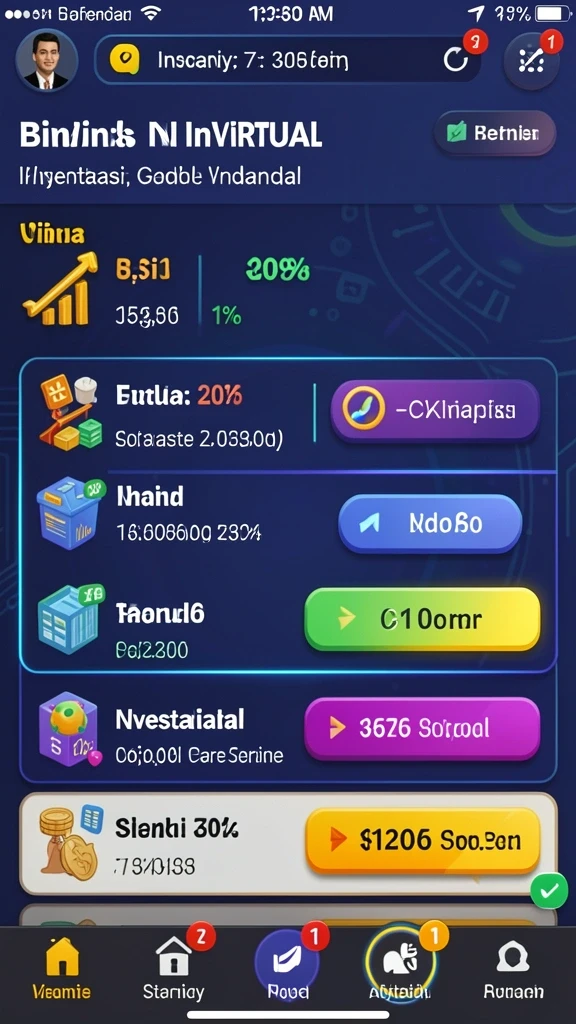Tap the green-yellow C10omr button
This screenshot has width=576, height=1024.
423,618
